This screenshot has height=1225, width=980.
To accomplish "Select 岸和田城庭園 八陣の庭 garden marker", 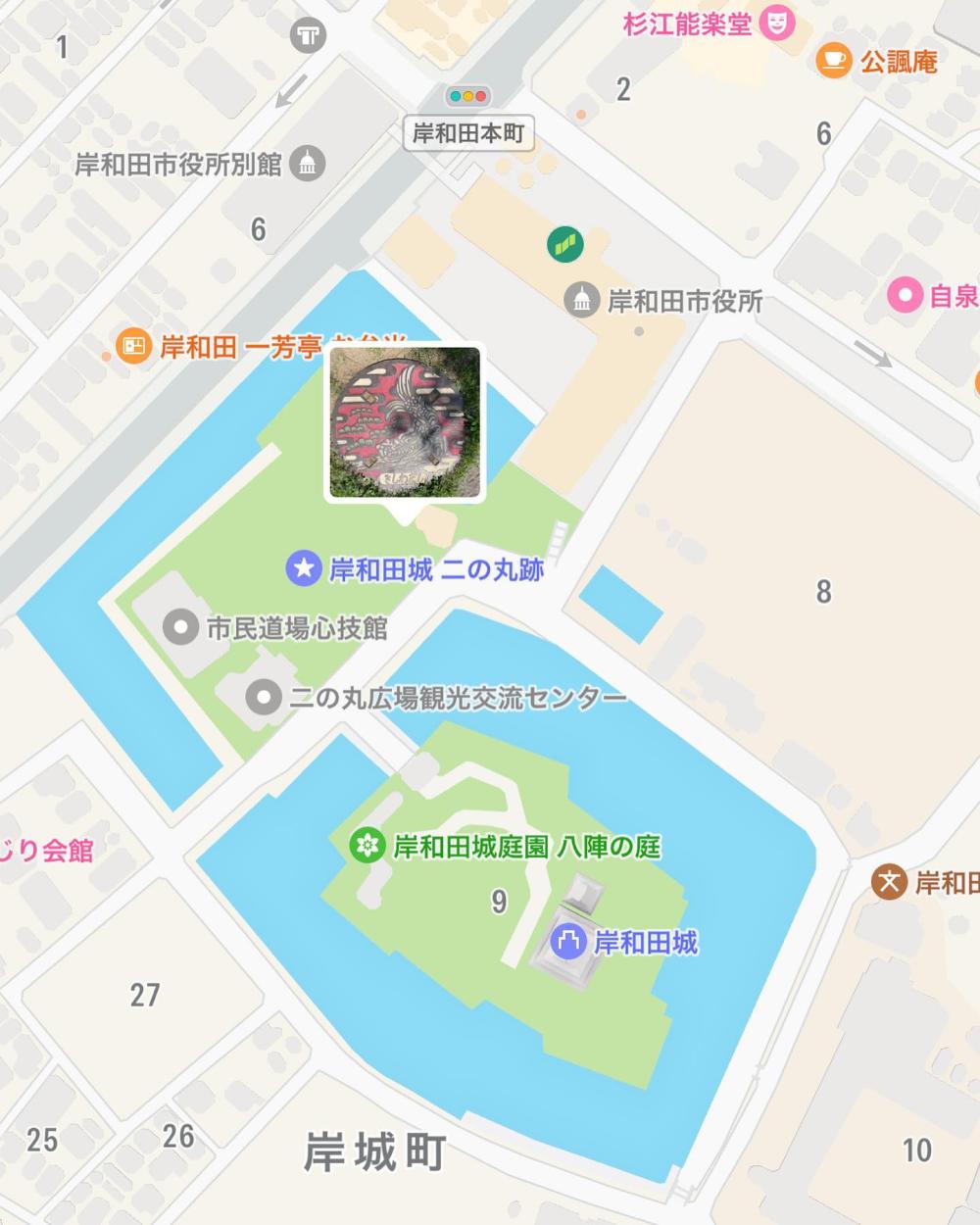I will pyautogui.click(x=367, y=845).
